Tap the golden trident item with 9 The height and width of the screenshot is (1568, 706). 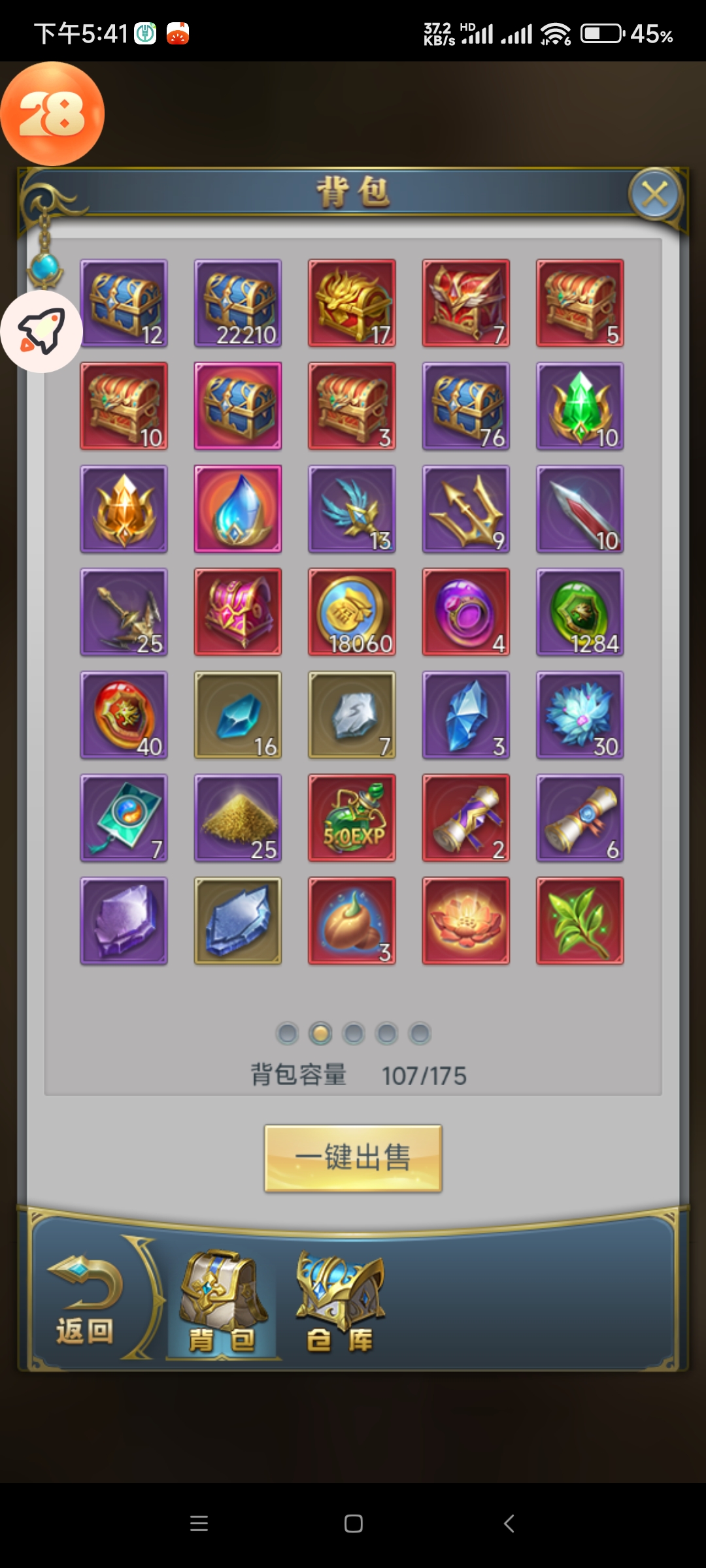466,509
